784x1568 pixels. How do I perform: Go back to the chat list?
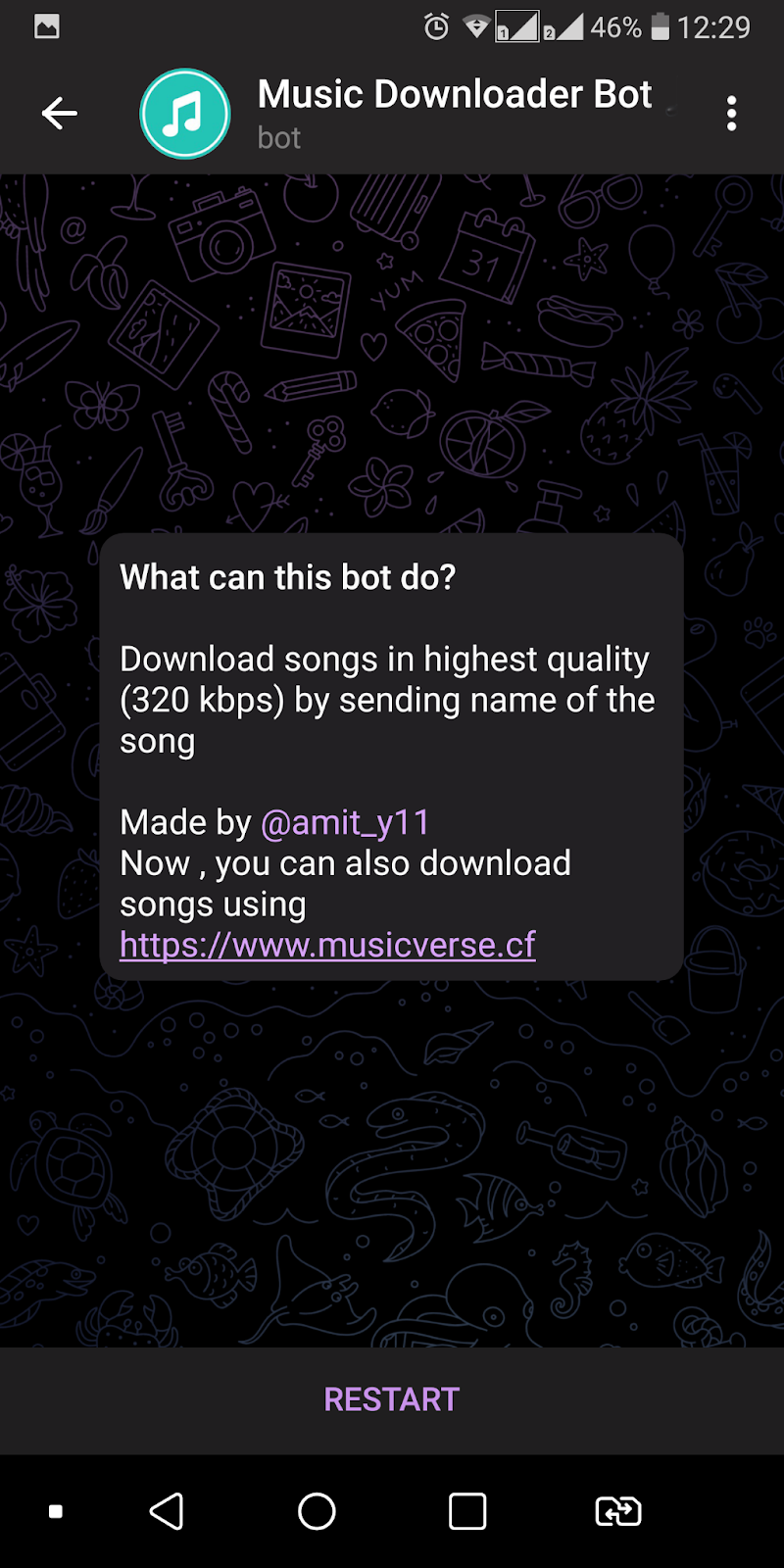[x=59, y=114]
